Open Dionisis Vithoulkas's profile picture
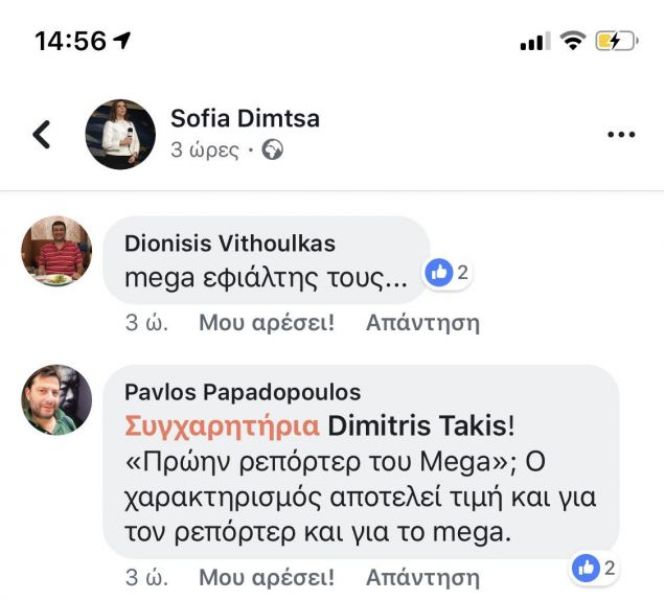The height and width of the screenshot is (600, 664). tap(57, 251)
